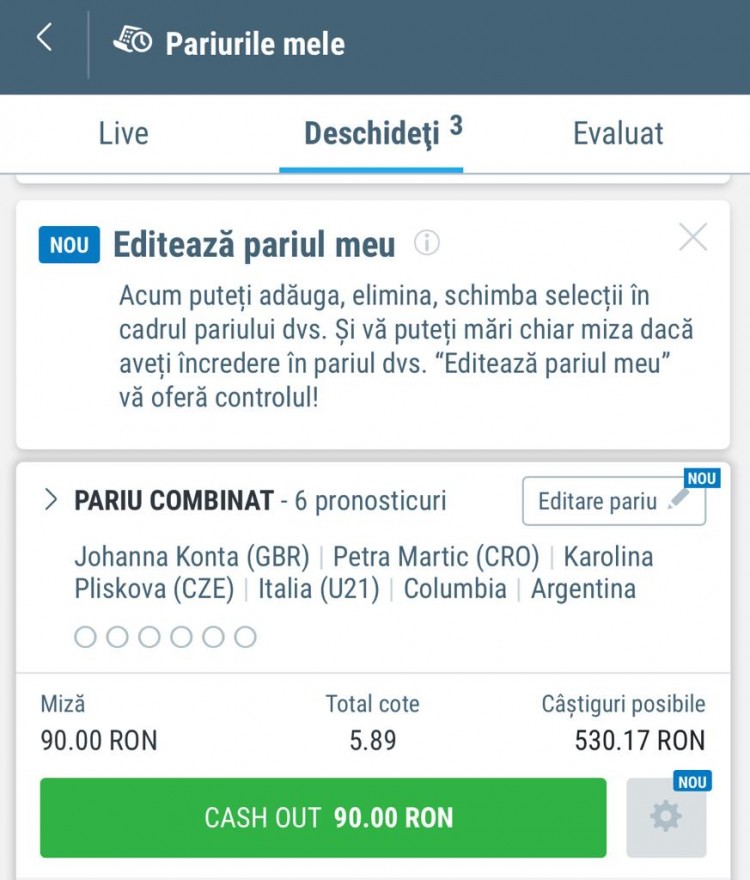Cash out 90.00 RON
Image resolution: width=750 pixels, height=880 pixels.
click(x=323, y=818)
